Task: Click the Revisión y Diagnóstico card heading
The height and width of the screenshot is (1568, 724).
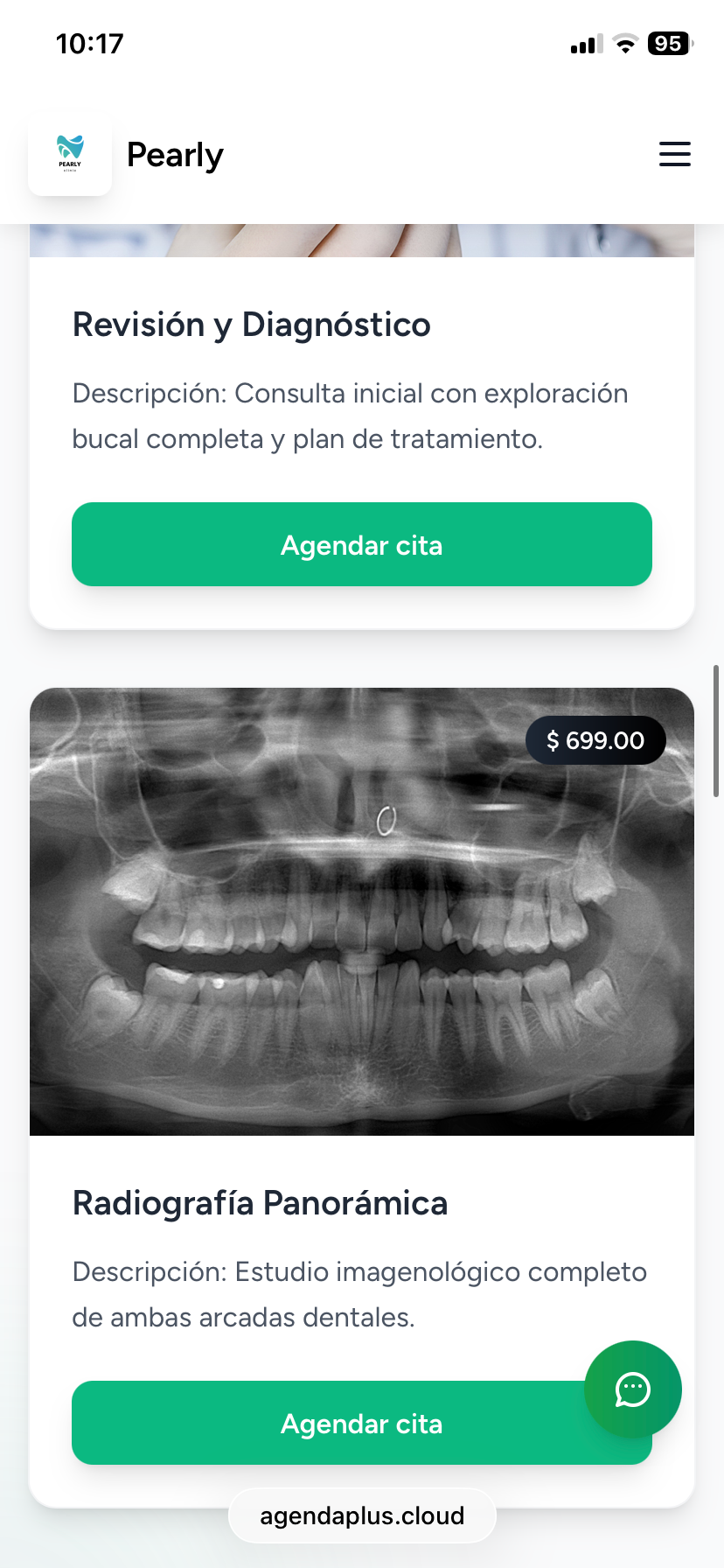Action: 251,325
